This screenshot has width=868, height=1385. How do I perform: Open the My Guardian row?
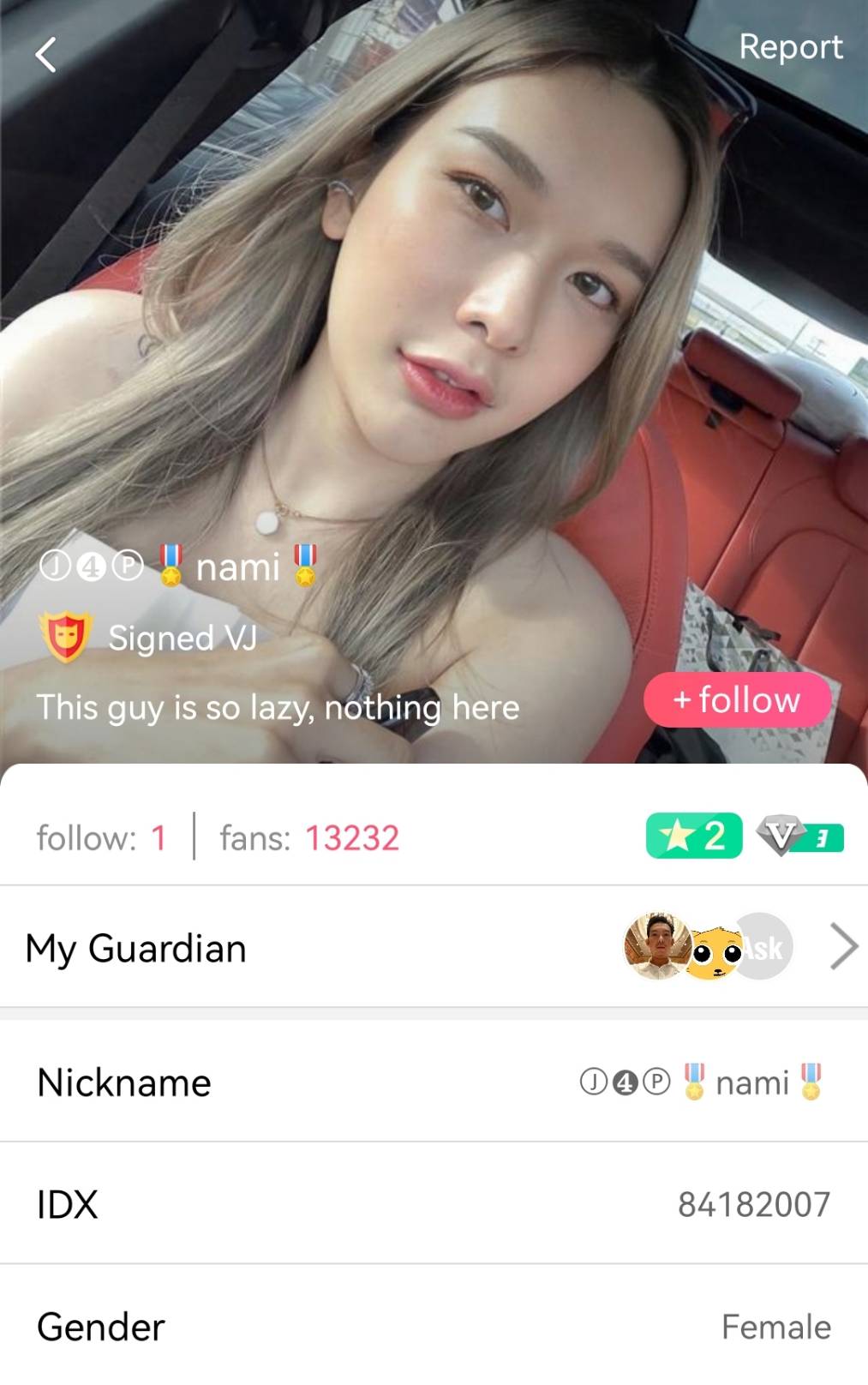[x=434, y=948]
